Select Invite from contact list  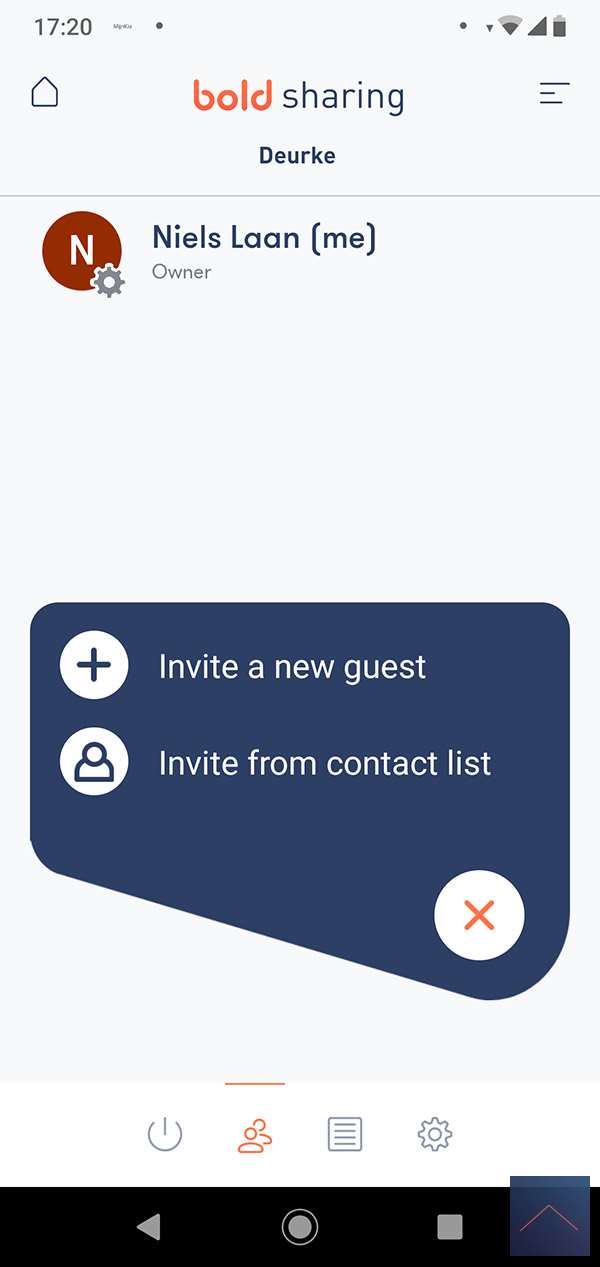324,763
